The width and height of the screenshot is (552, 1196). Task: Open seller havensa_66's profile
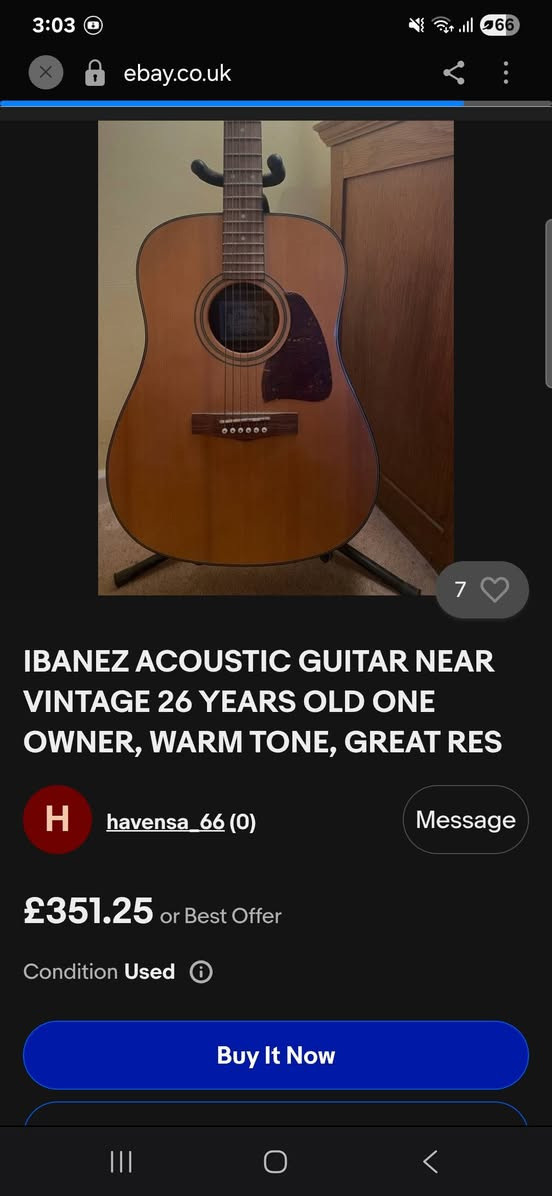click(165, 821)
